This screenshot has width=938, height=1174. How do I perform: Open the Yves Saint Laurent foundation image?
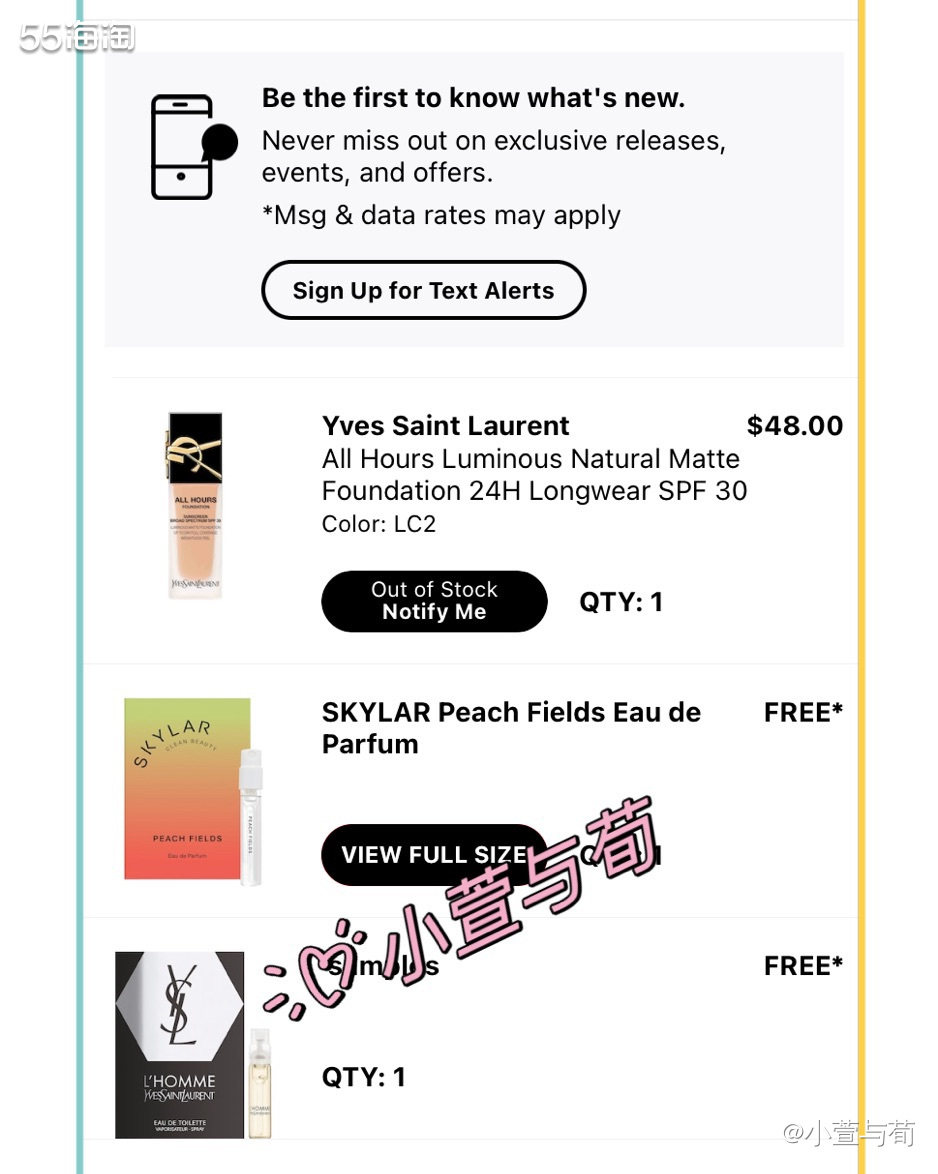pos(196,506)
